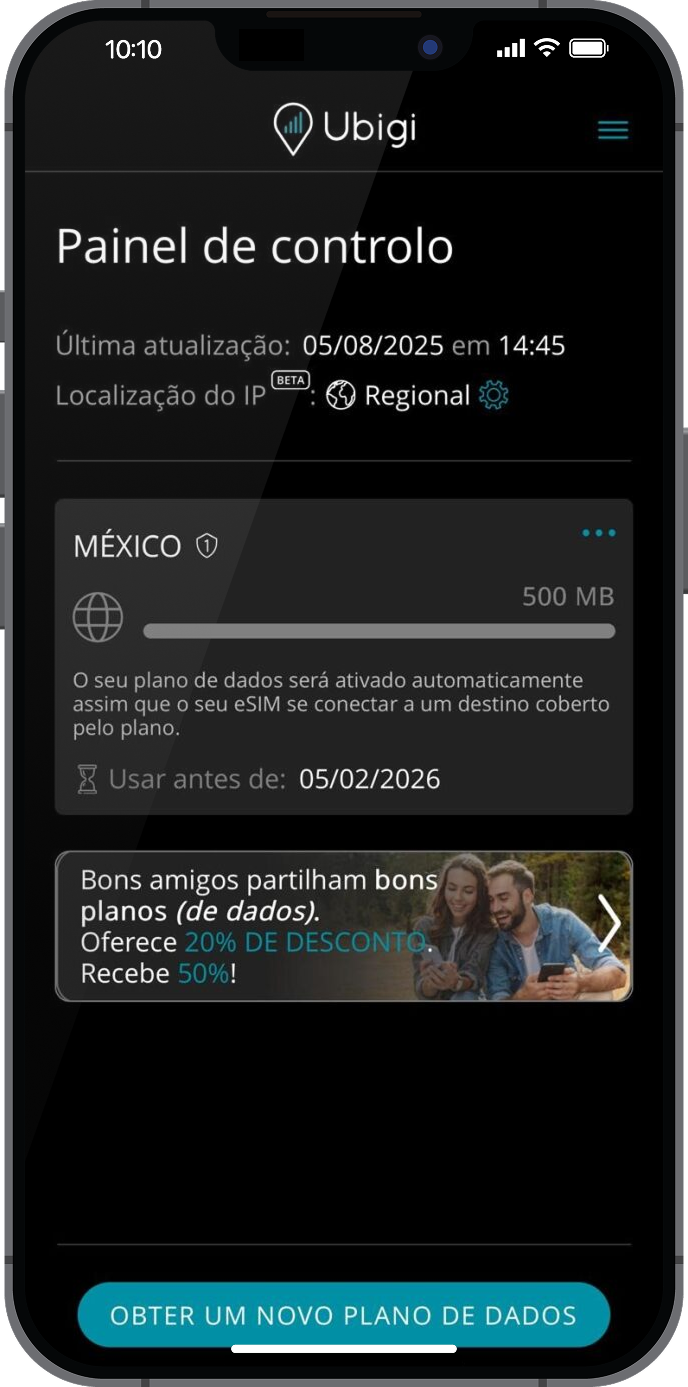The width and height of the screenshot is (688, 1387).
Task: Open the friend referral discount banner
Action: coord(343,926)
